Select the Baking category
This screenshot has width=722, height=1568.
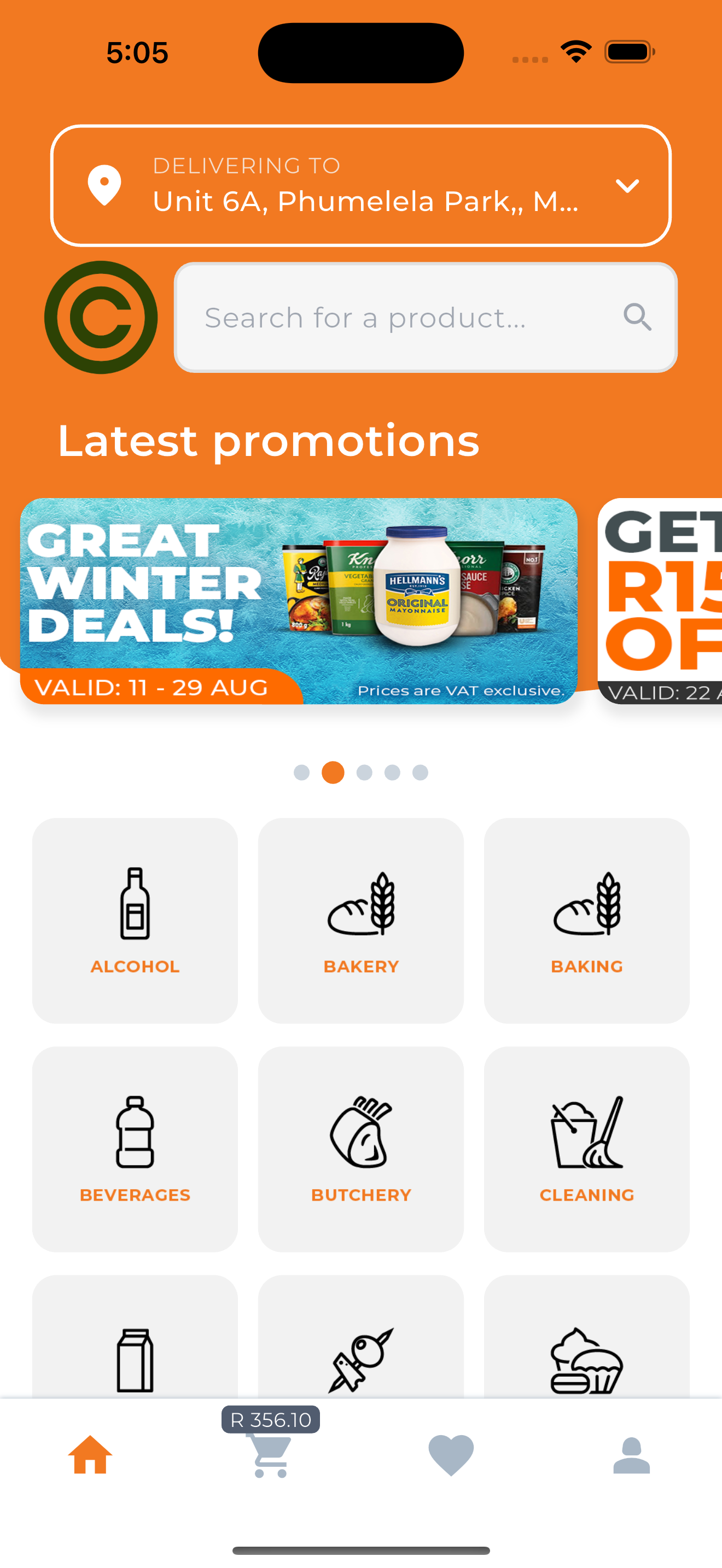click(x=586, y=920)
